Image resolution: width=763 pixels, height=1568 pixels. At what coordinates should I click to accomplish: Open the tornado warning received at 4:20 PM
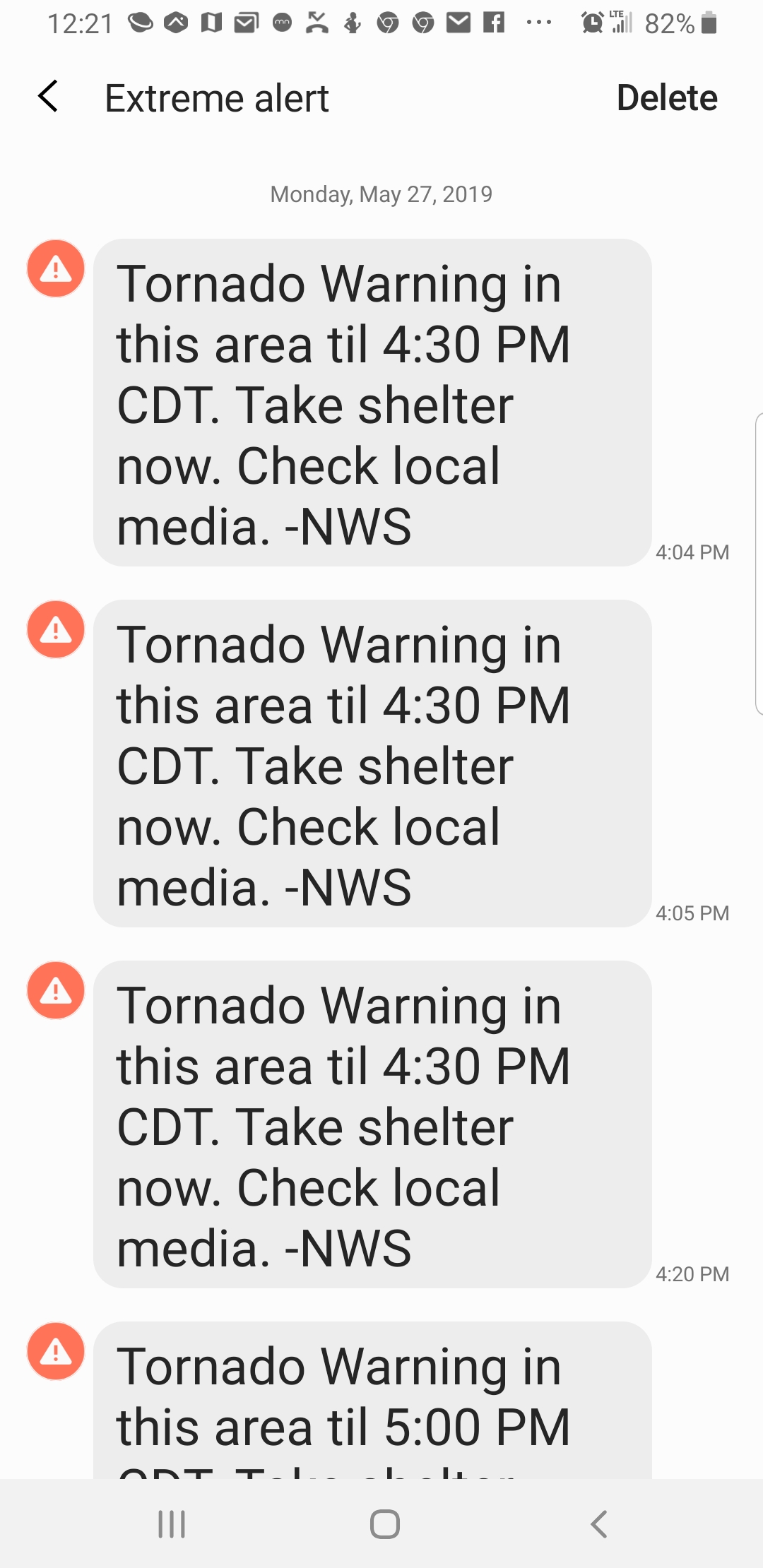click(x=372, y=1124)
